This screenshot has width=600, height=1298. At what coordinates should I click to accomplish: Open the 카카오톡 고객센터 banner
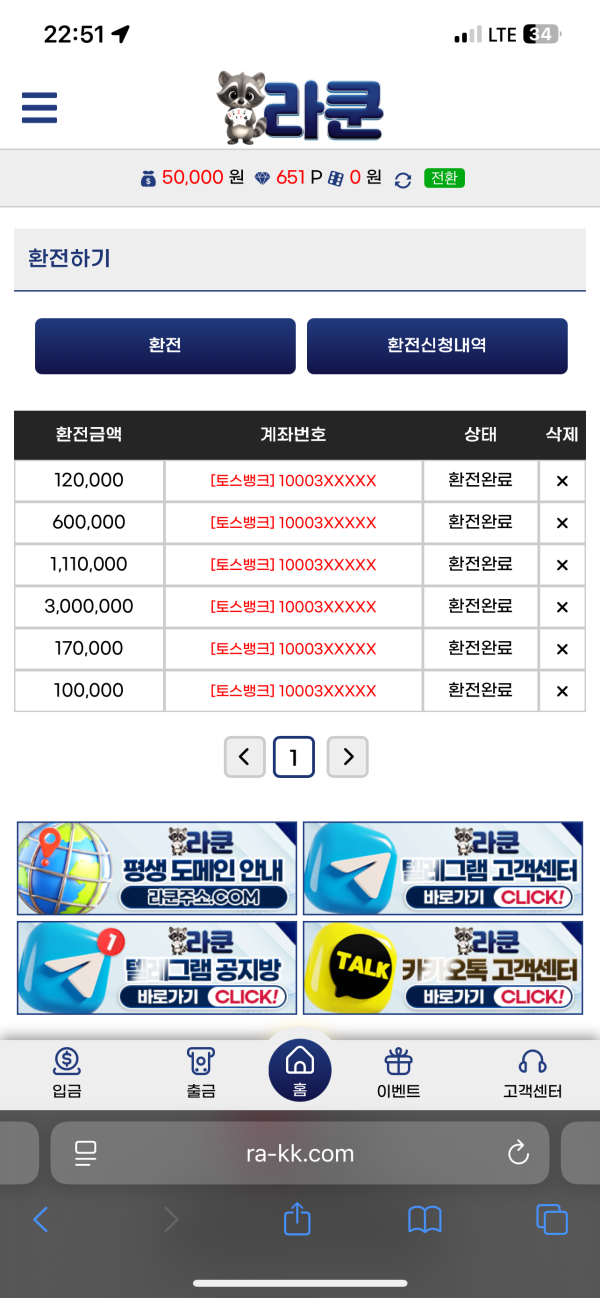[x=443, y=967]
